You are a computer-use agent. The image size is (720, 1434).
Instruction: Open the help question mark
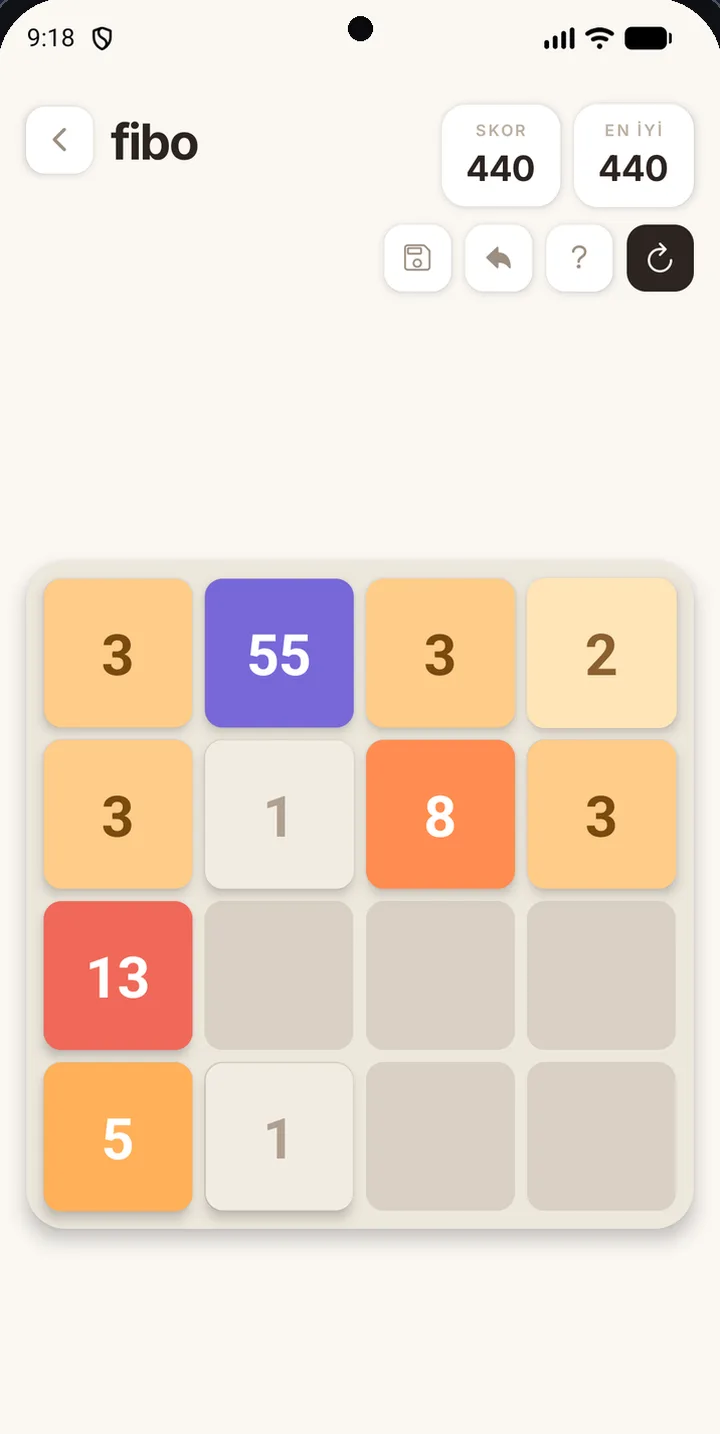(579, 258)
